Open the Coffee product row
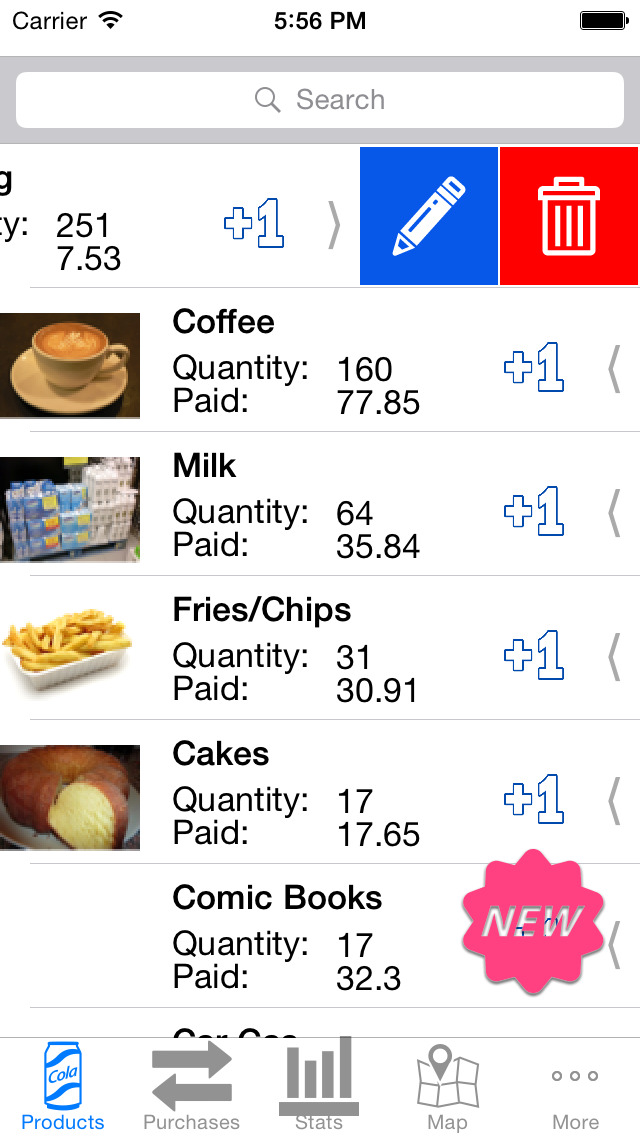Viewport: 640px width, 1136px height. point(300,362)
